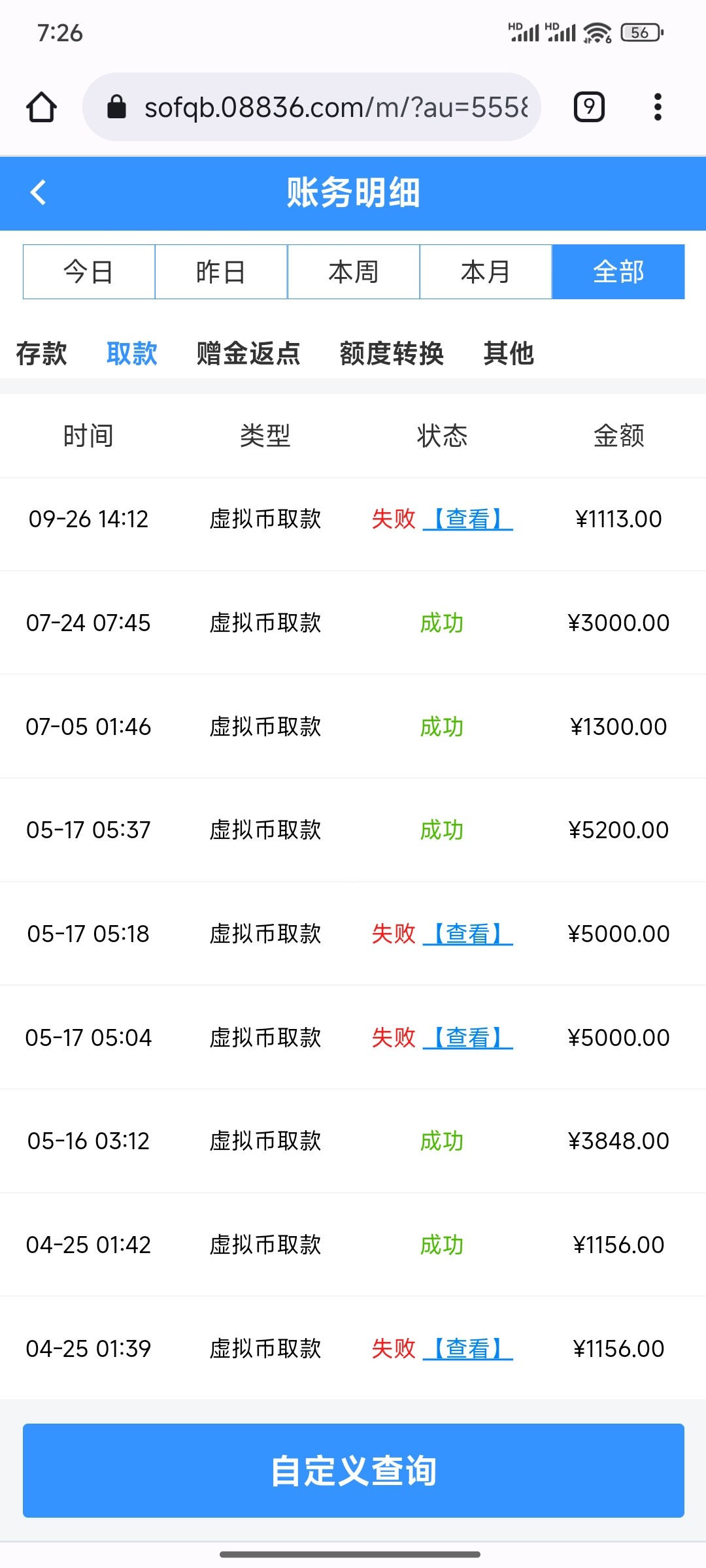
Task: Tap 查看 for the 05-17 05:18 failed withdrawal
Action: pos(468,934)
